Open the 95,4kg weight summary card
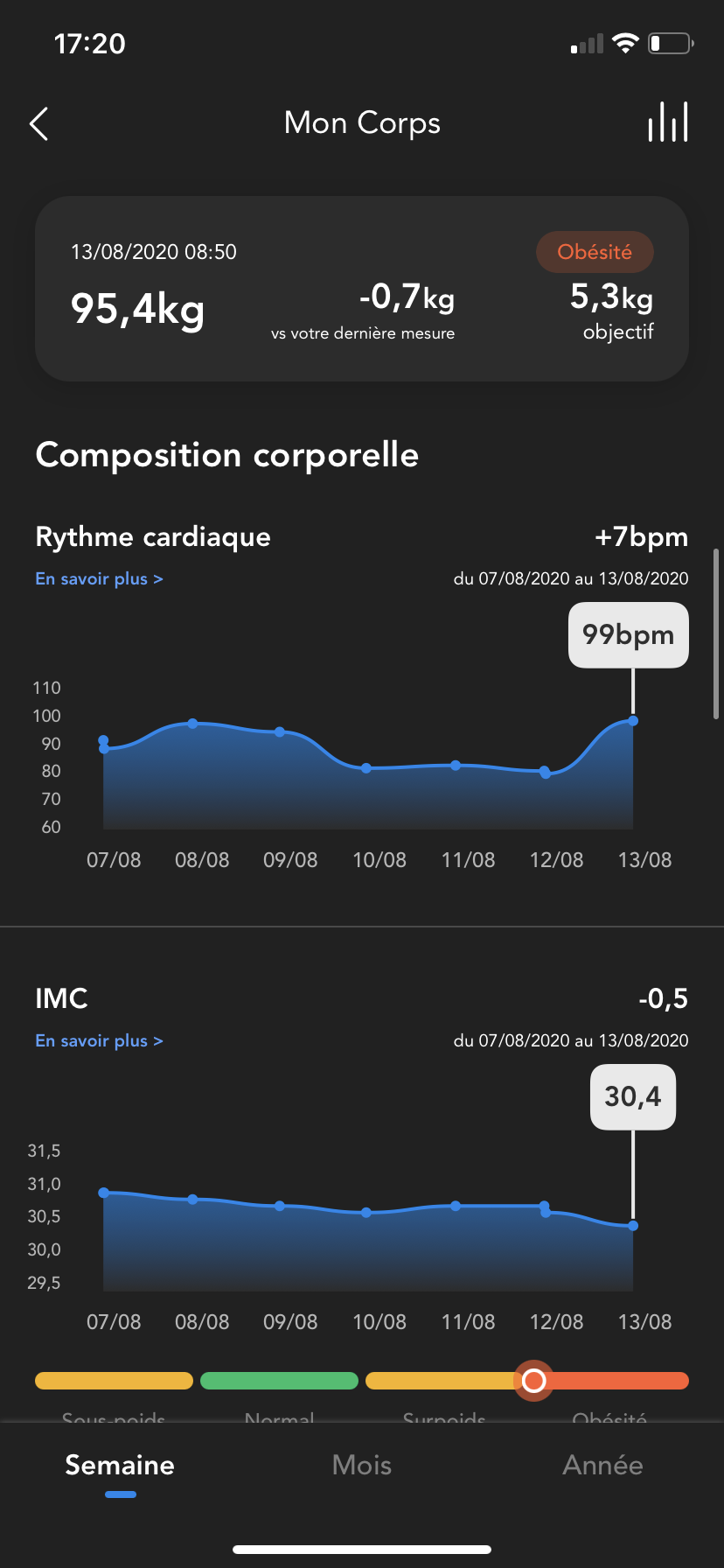724x1568 pixels. (x=362, y=289)
